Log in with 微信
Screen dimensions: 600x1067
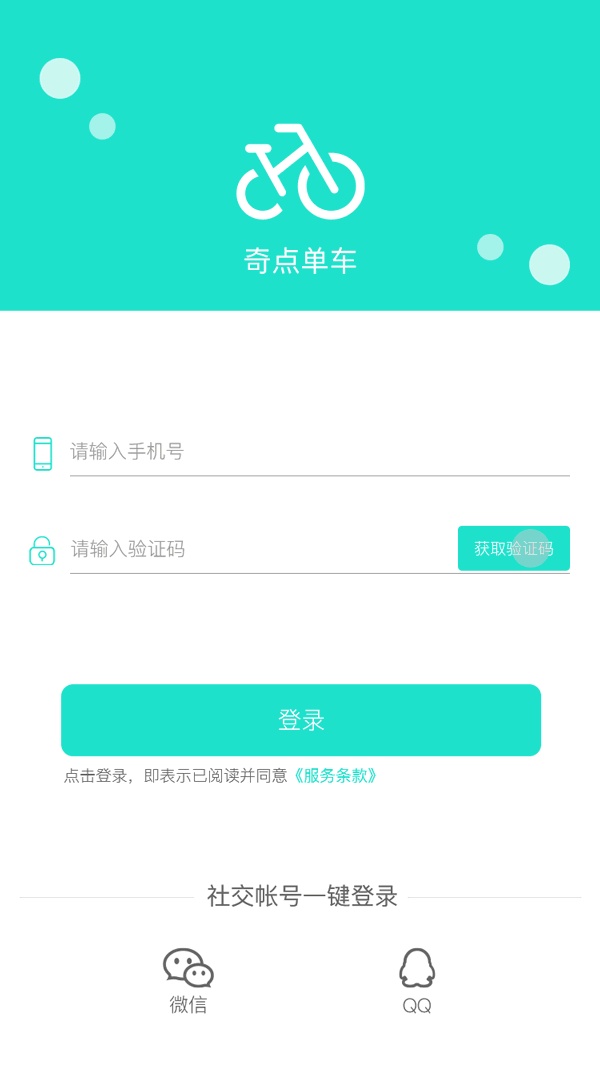(x=188, y=981)
